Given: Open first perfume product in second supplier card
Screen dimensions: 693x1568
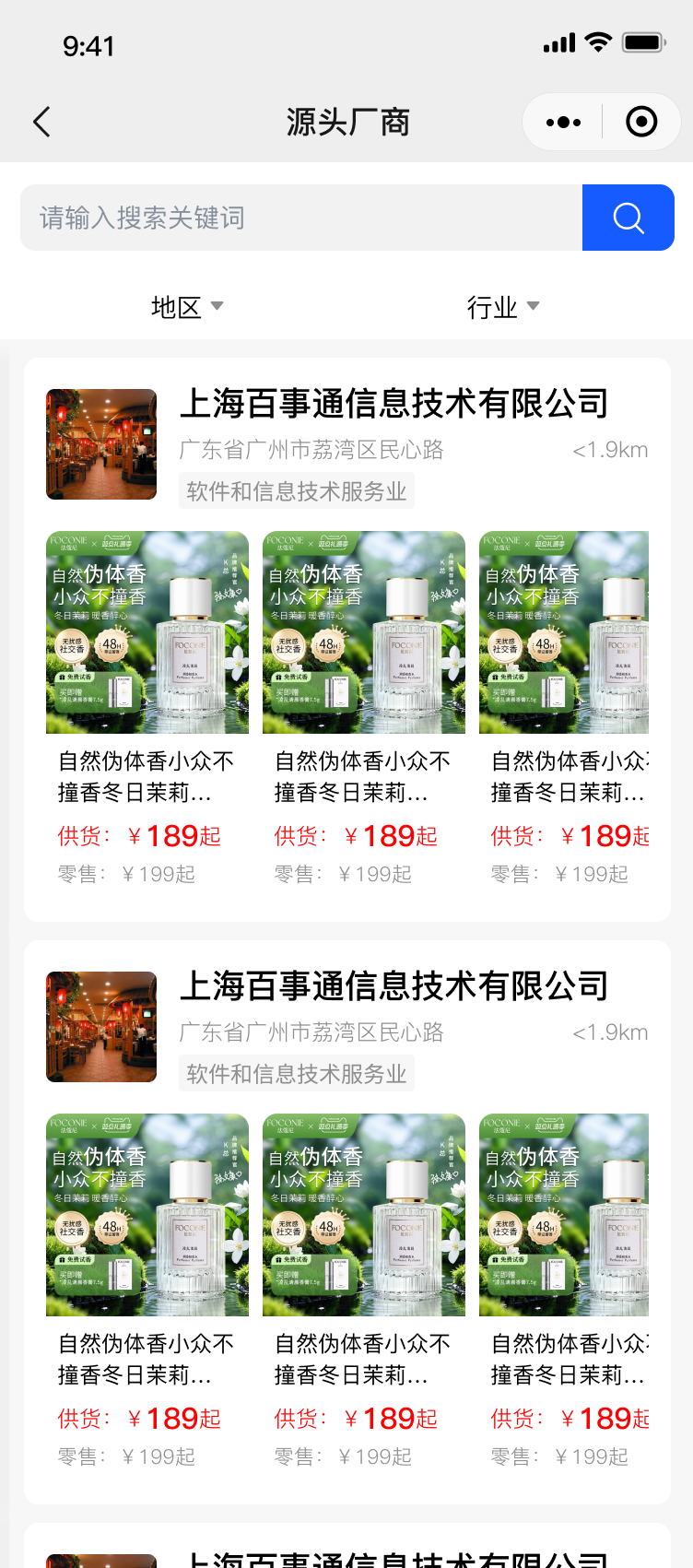Looking at the screenshot, I should coord(147,1216).
